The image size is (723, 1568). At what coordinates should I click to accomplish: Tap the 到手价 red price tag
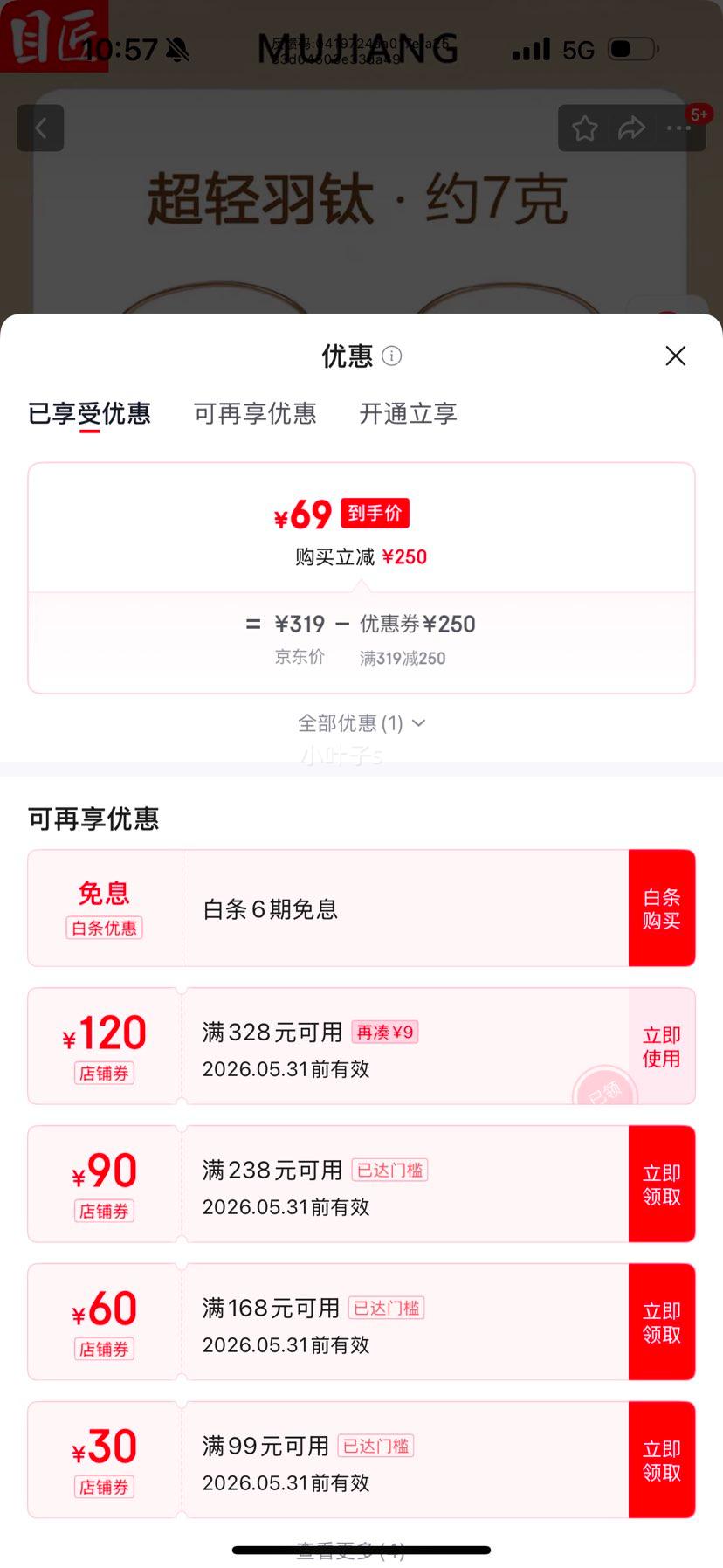374,515
